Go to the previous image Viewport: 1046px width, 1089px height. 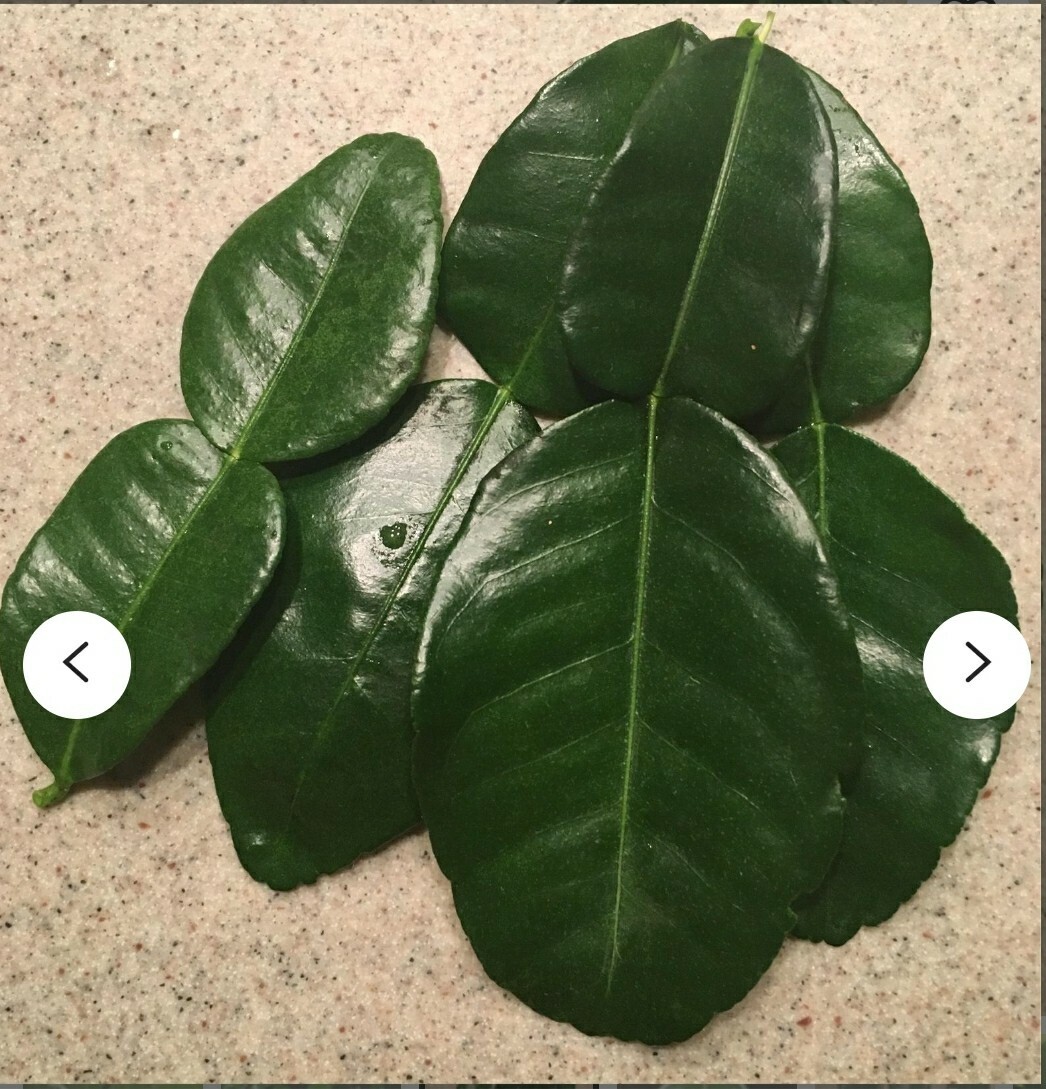(77, 664)
